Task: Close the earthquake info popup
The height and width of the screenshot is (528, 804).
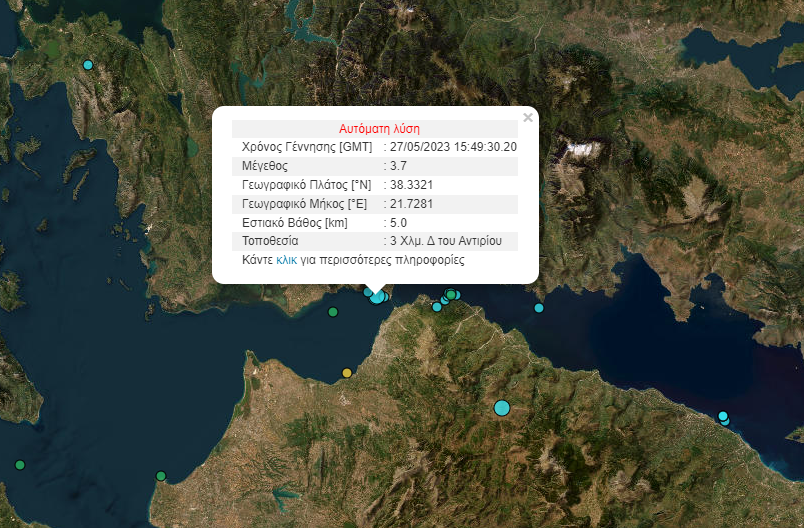Action: tap(528, 117)
